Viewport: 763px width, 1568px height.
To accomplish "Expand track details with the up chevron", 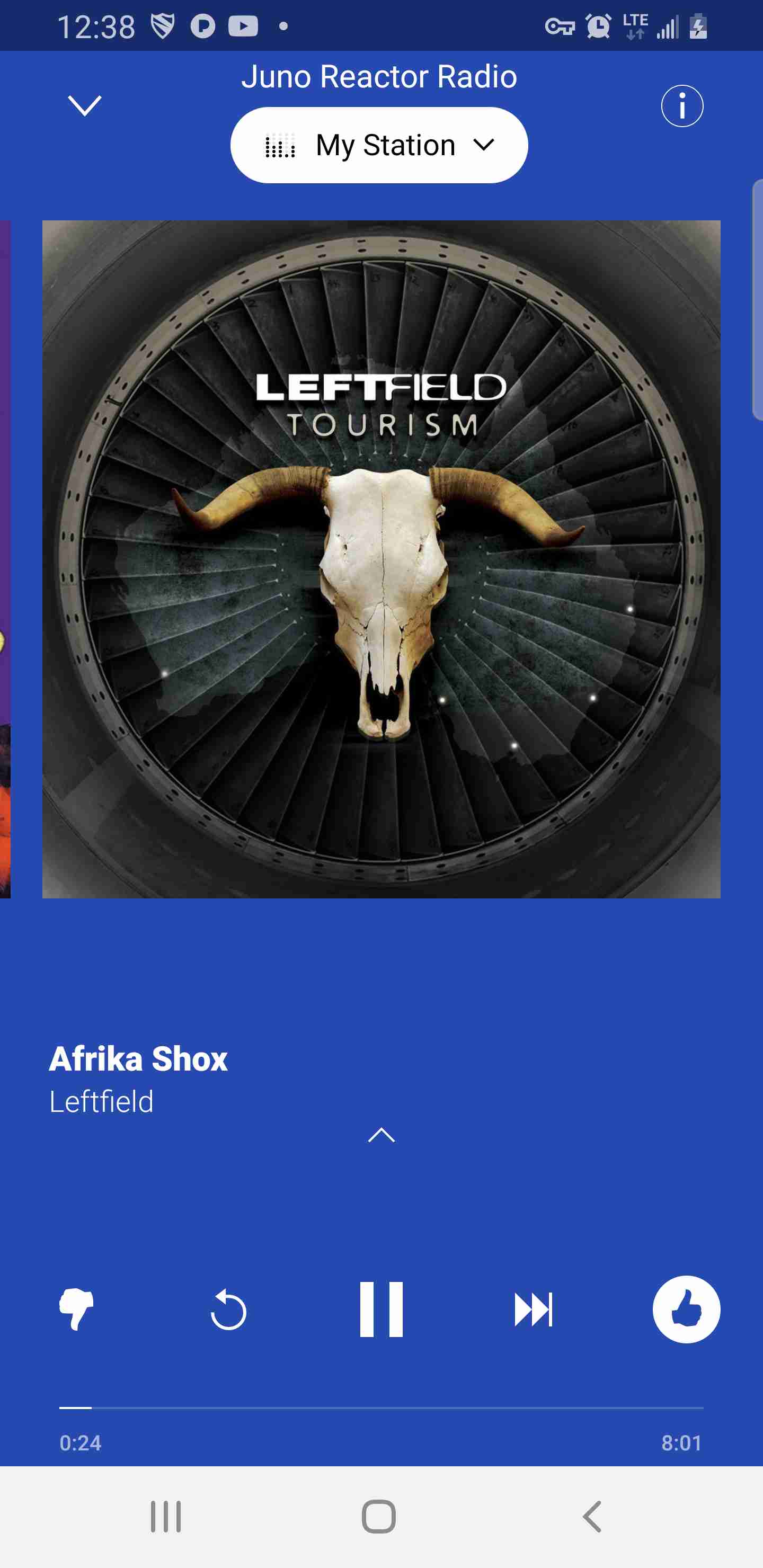I will 381,1135.
